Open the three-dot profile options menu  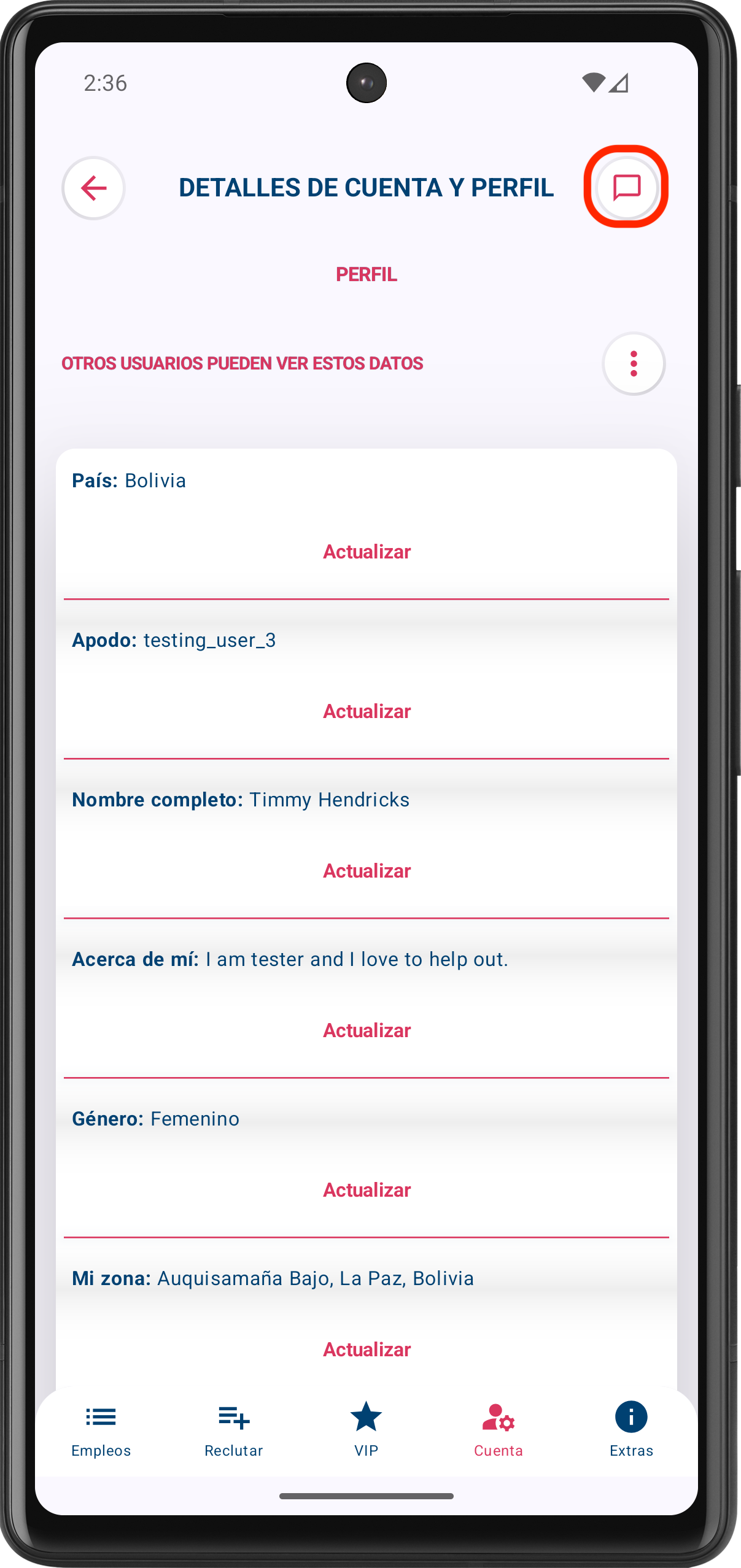[x=634, y=364]
